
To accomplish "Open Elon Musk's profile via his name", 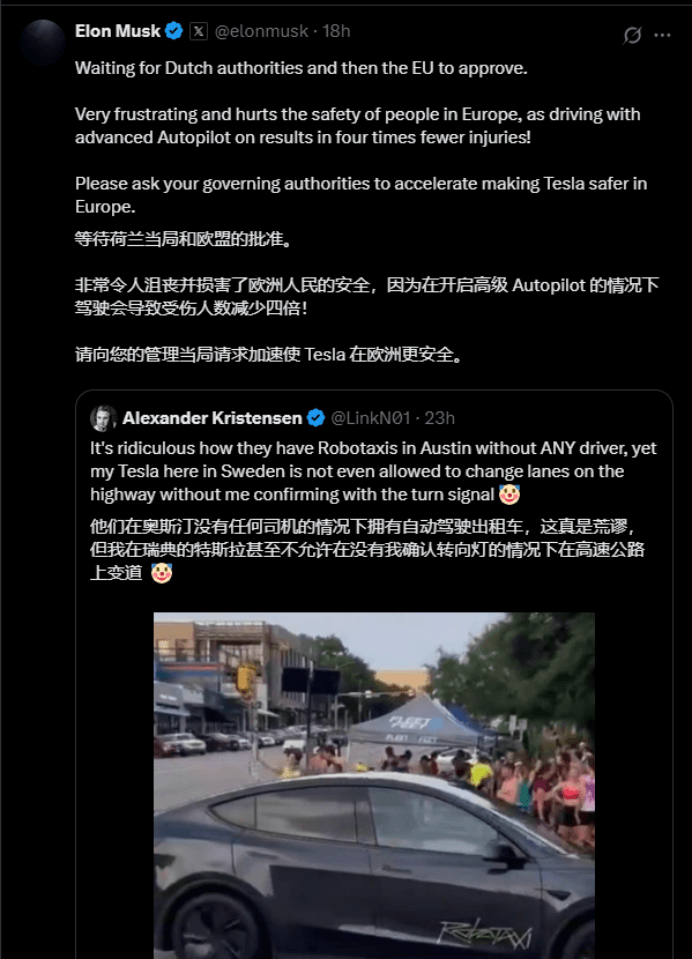I will pos(117,31).
